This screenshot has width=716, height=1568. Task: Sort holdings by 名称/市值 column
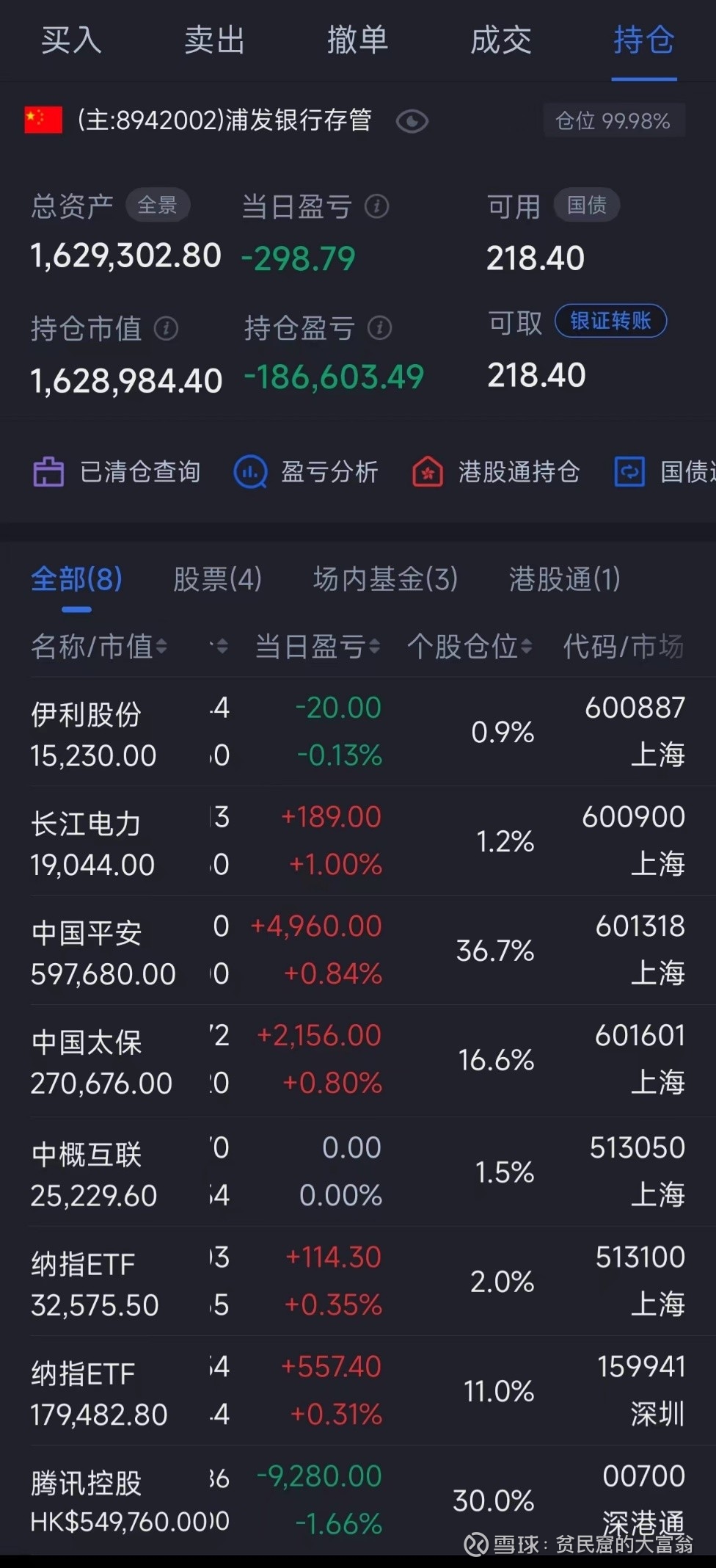pos(99,647)
